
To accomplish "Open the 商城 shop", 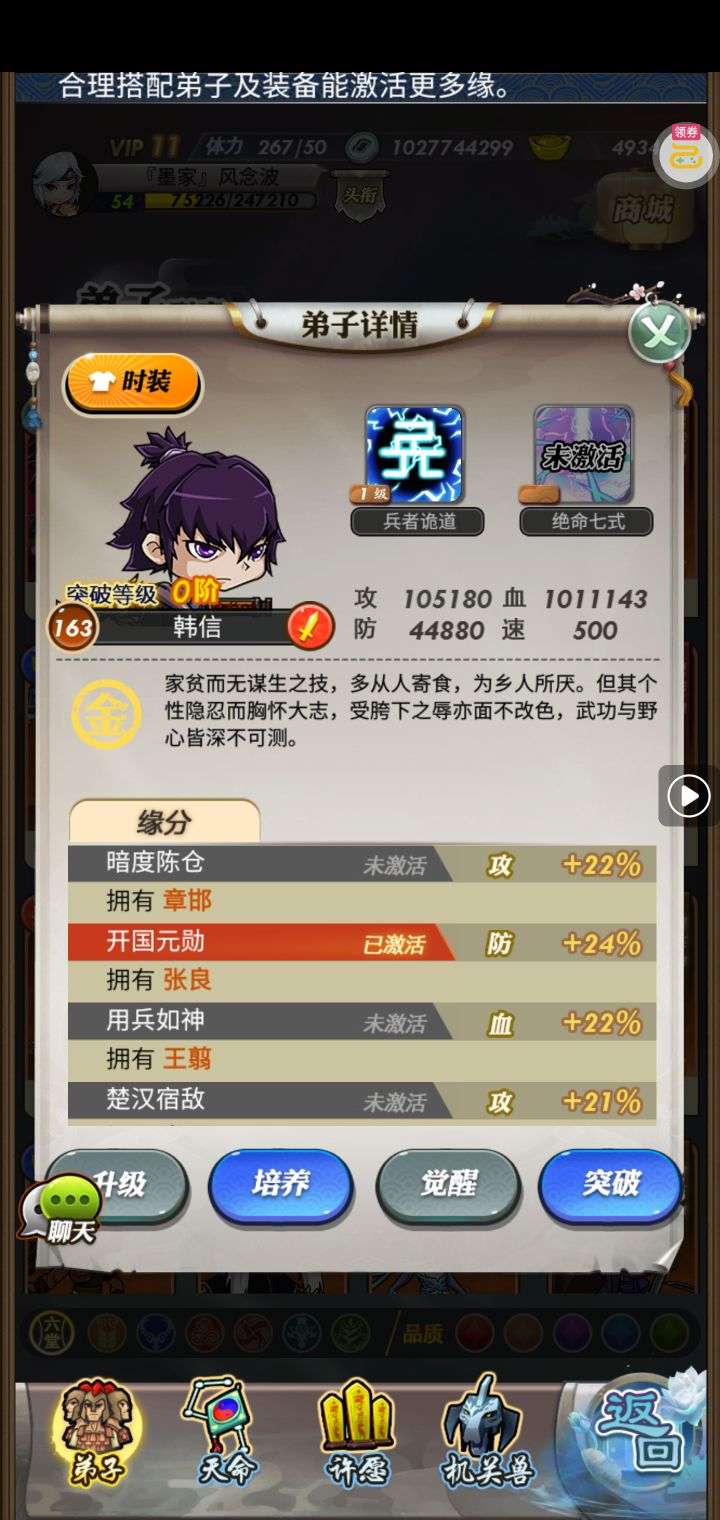I will 642,208.
